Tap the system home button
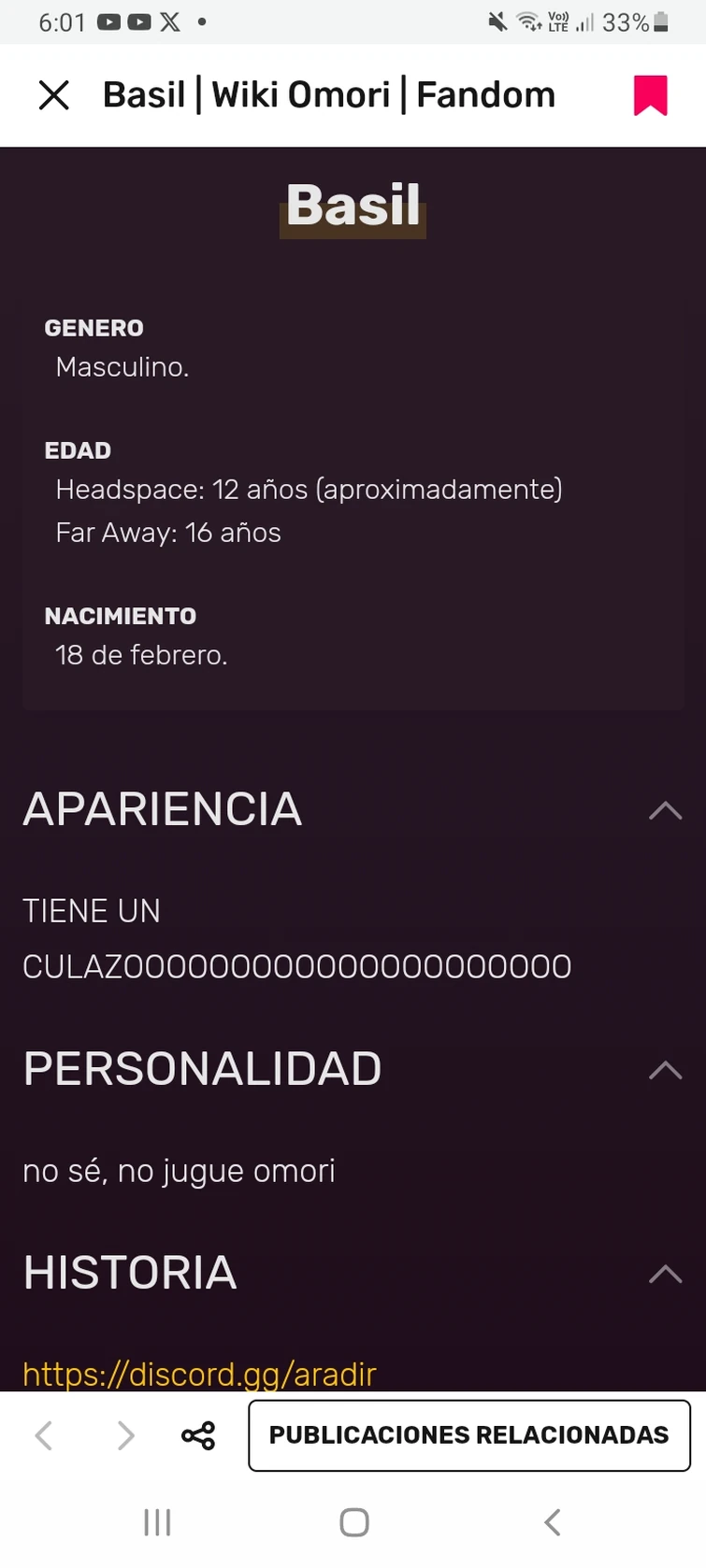 pos(353,1522)
